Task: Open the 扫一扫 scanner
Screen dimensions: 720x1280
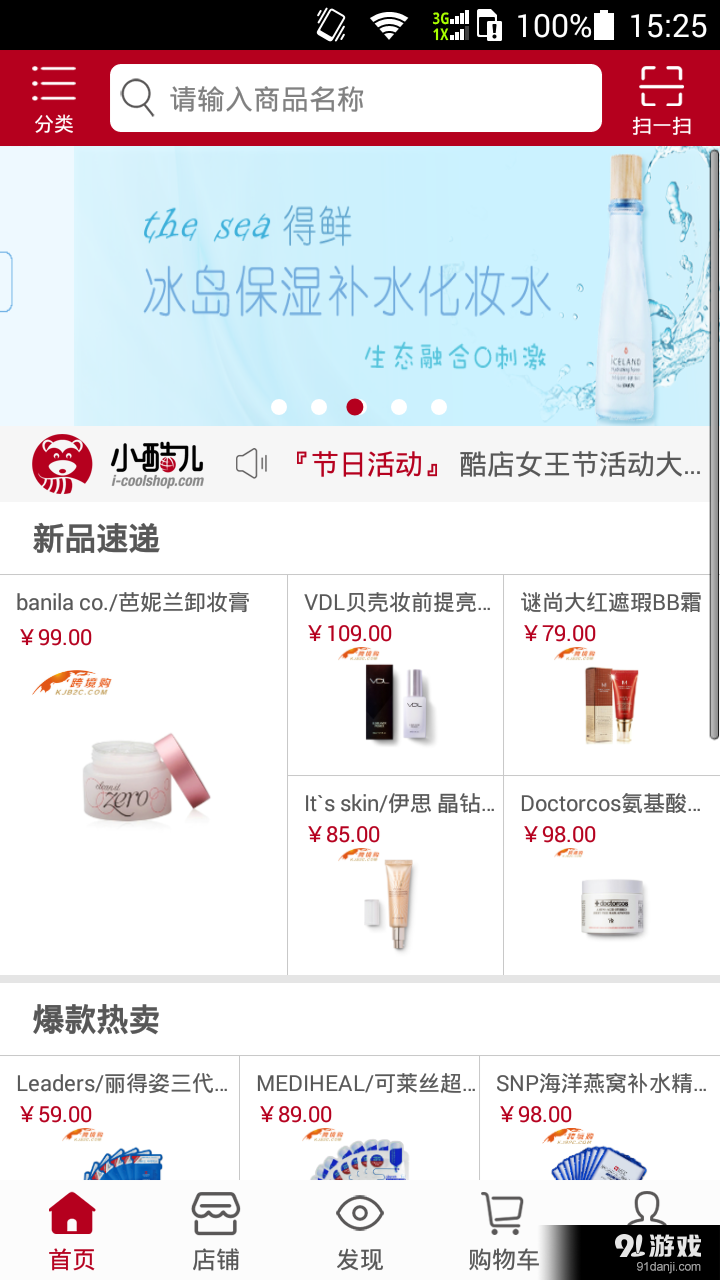Action: pos(662,98)
